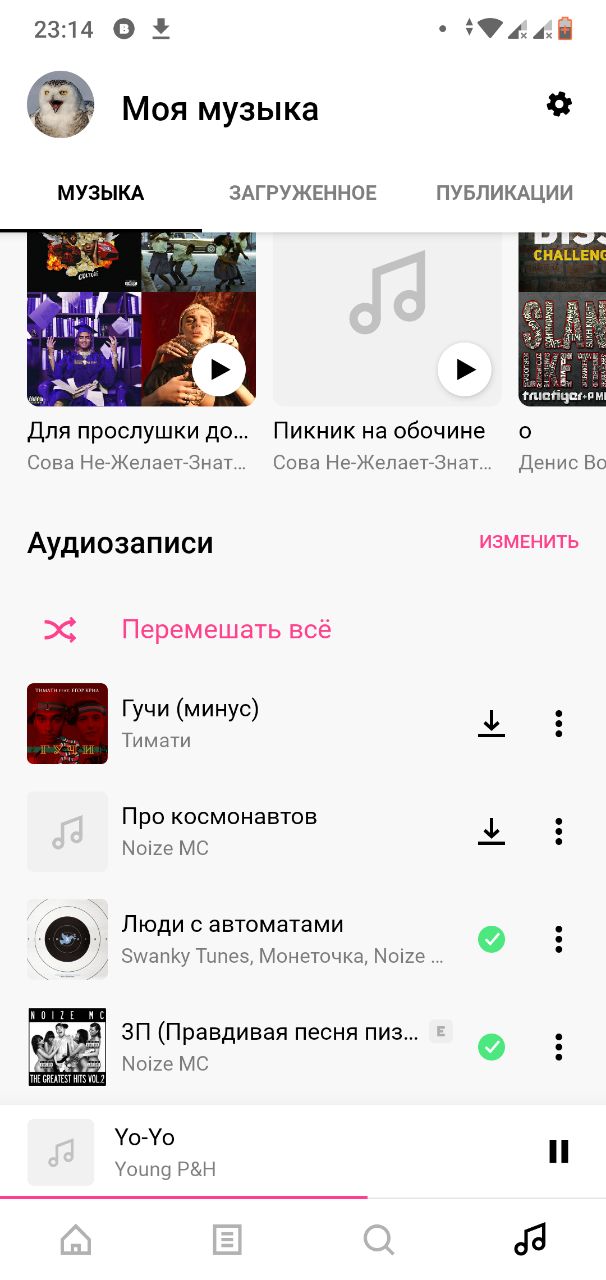Open options for ЗП track
606x1280 pixels.
pos(559,1048)
